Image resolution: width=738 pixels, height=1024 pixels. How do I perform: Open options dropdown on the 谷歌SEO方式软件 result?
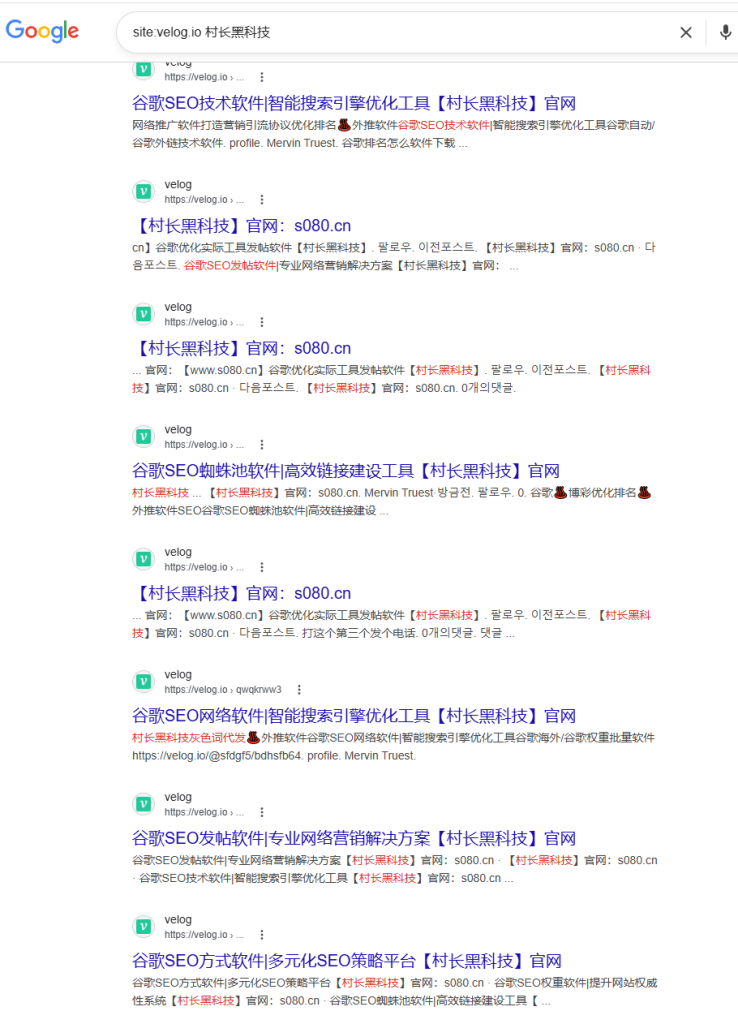click(262, 933)
